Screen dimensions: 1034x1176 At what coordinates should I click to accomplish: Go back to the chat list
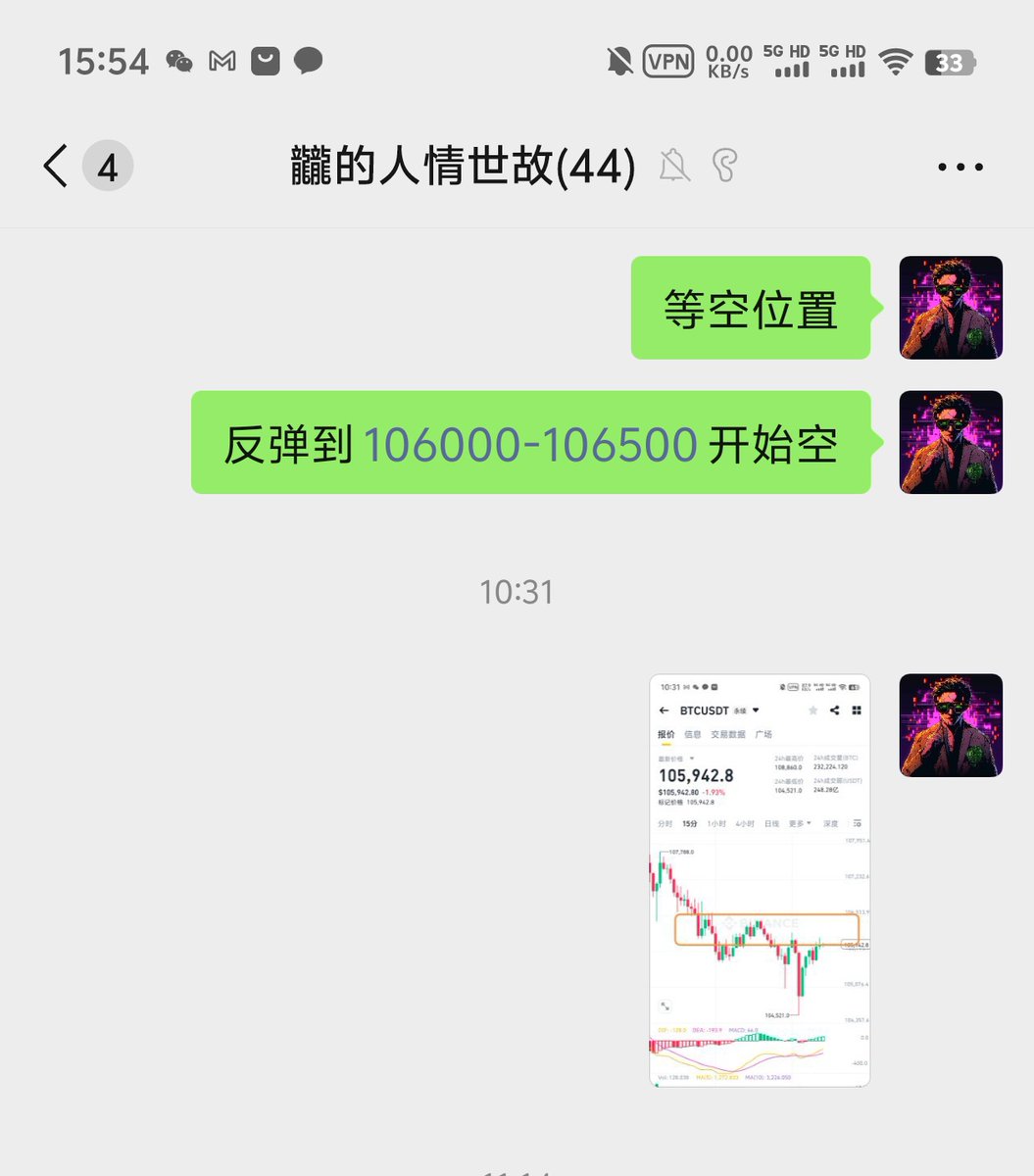tap(57, 167)
